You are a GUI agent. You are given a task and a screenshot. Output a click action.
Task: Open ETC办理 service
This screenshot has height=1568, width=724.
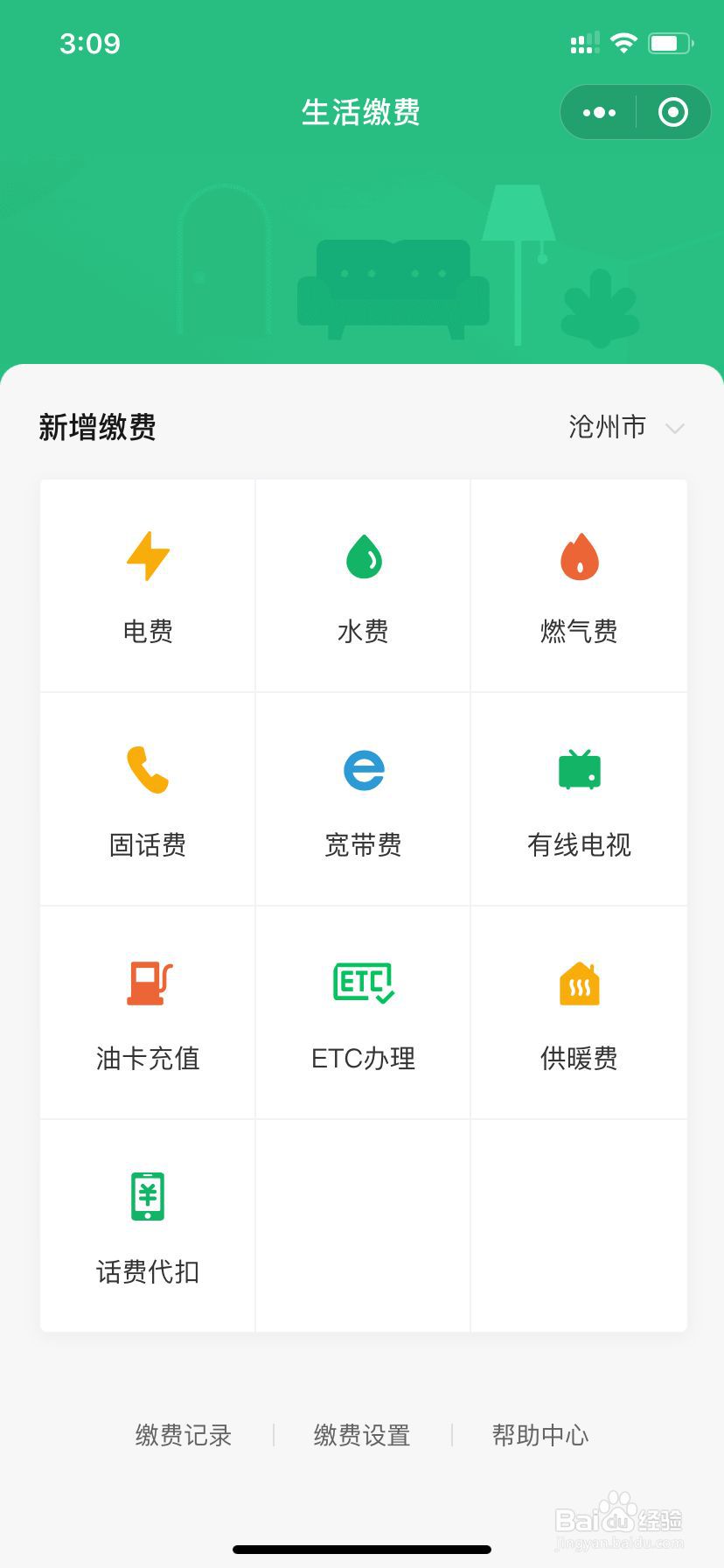pos(363,1013)
